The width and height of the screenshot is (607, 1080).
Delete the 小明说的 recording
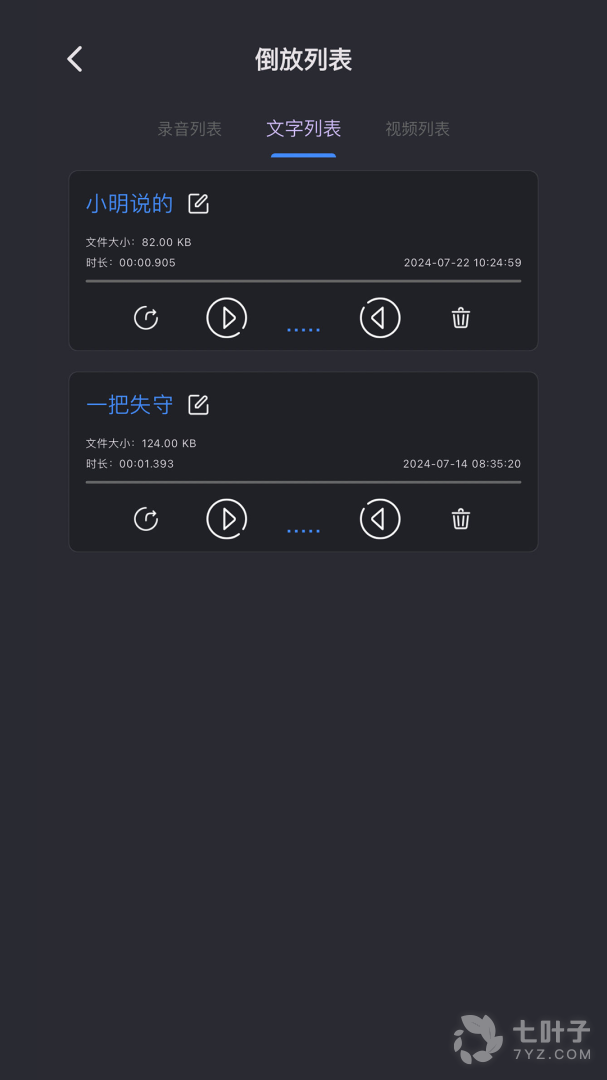click(461, 318)
